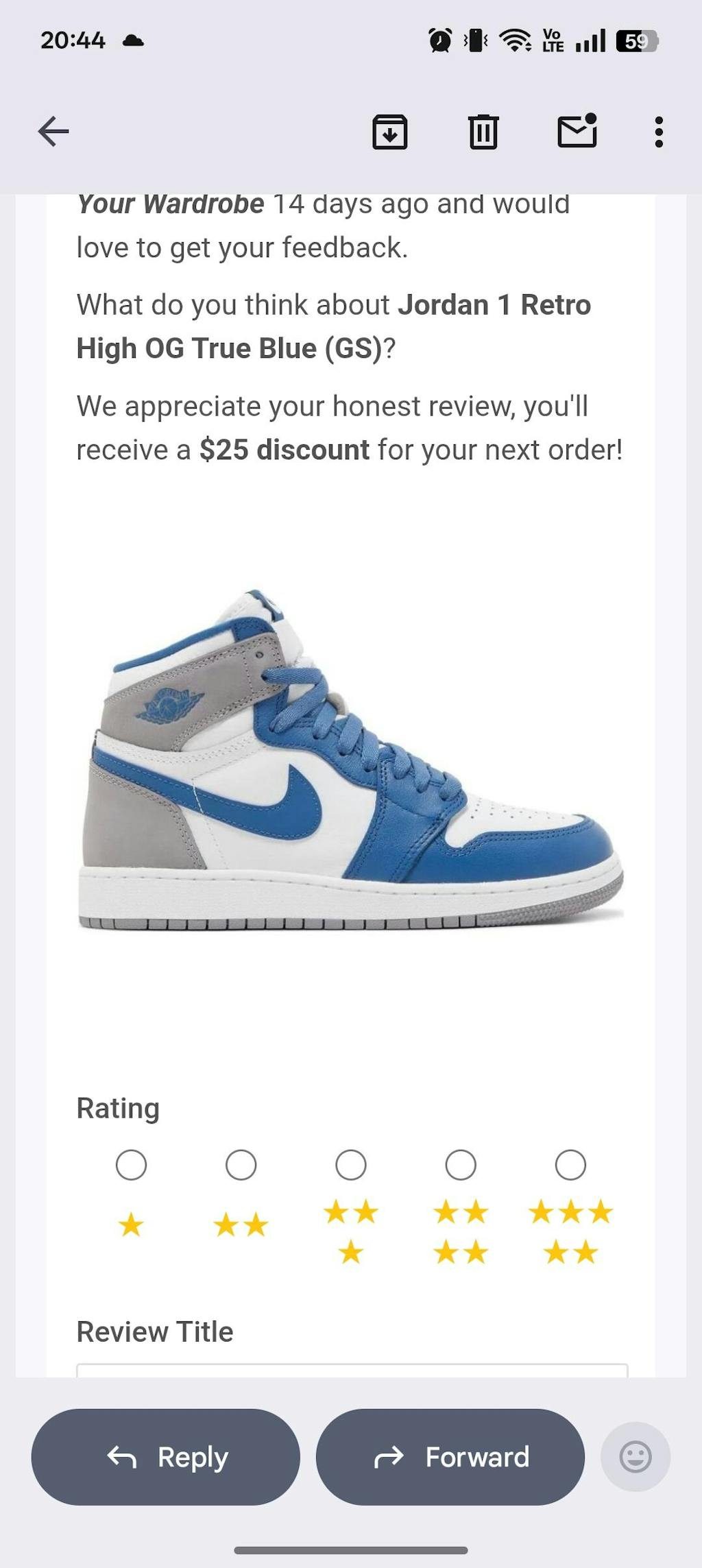Go back to the inbox
Image resolution: width=702 pixels, height=1568 pixels.
coord(53,132)
